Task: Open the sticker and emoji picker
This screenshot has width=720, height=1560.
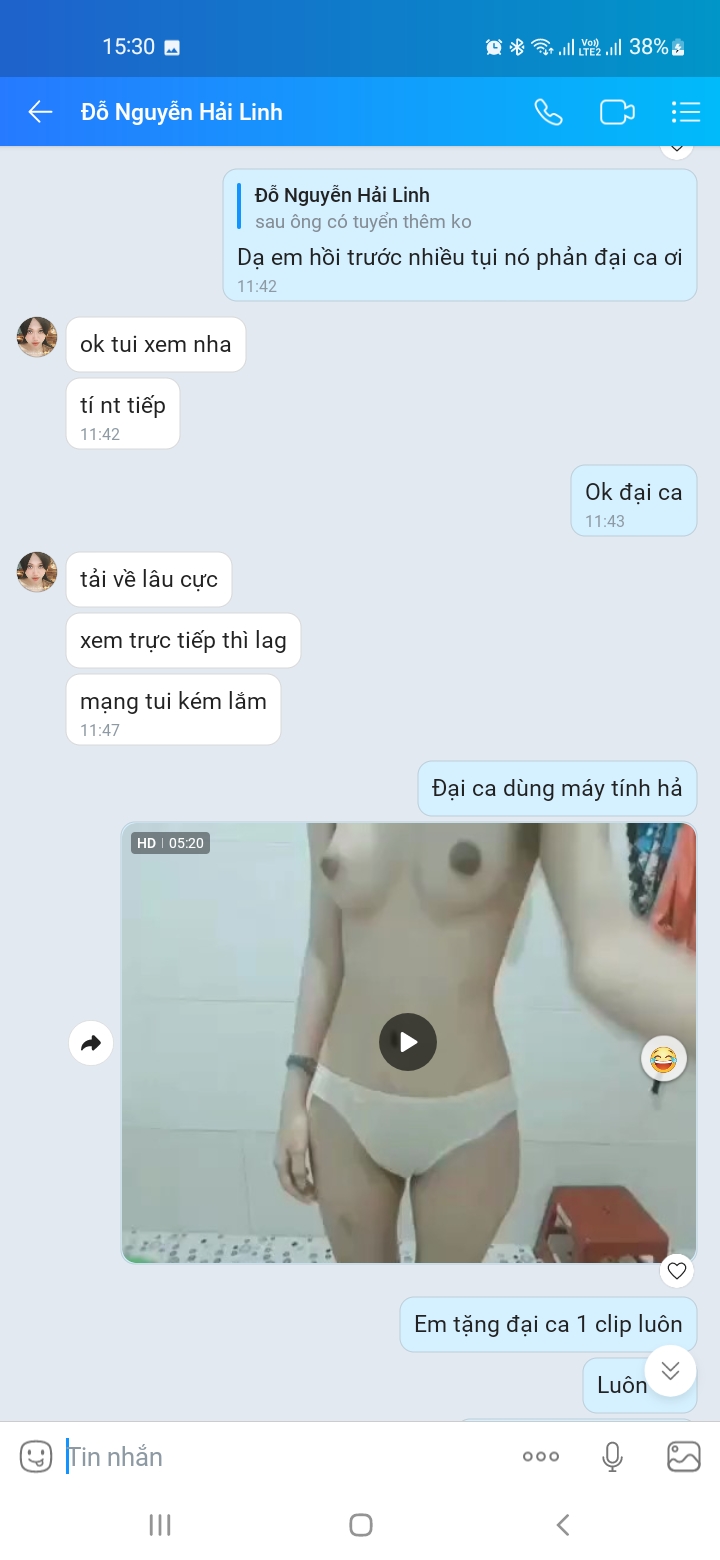Action: 36,1456
